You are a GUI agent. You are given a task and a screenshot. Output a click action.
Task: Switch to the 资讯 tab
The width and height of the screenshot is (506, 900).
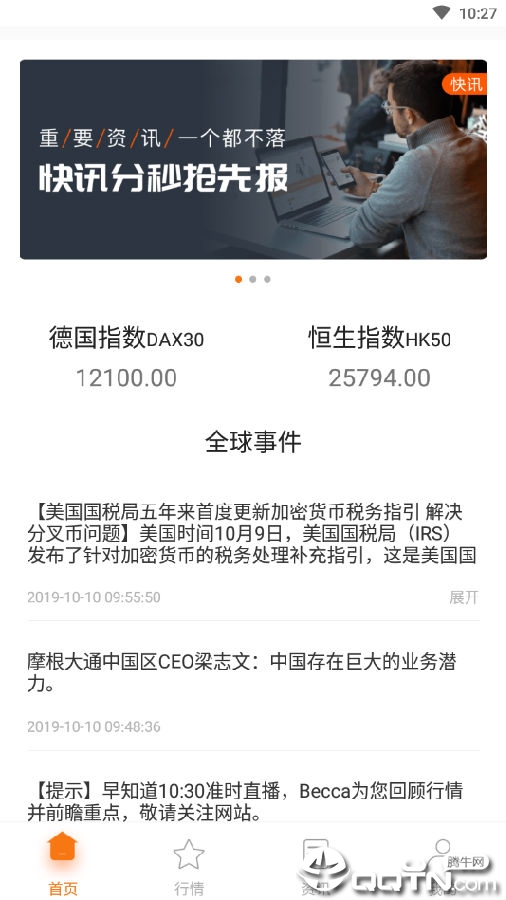316,864
